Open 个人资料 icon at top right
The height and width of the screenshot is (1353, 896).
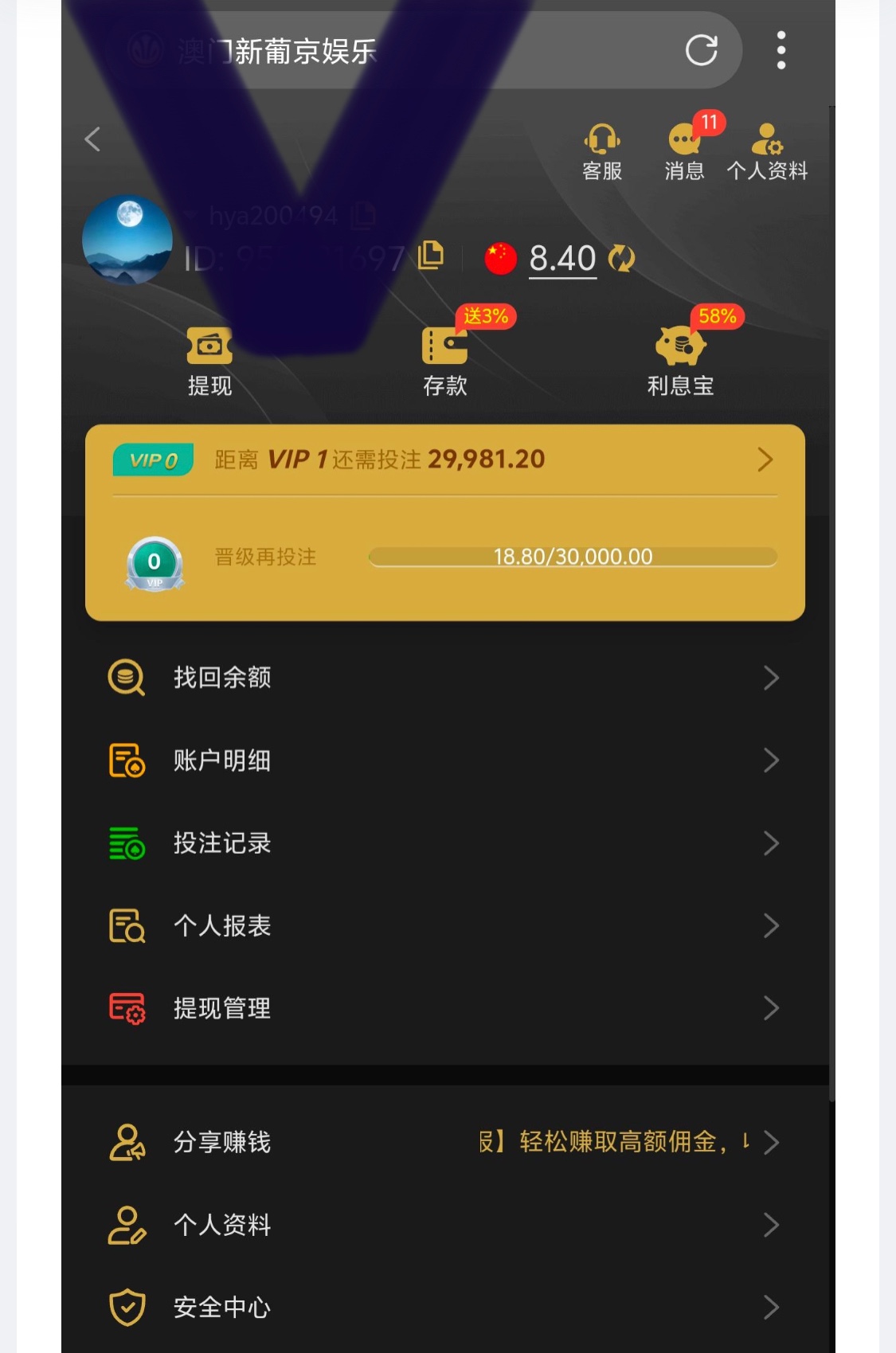coord(767,151)
